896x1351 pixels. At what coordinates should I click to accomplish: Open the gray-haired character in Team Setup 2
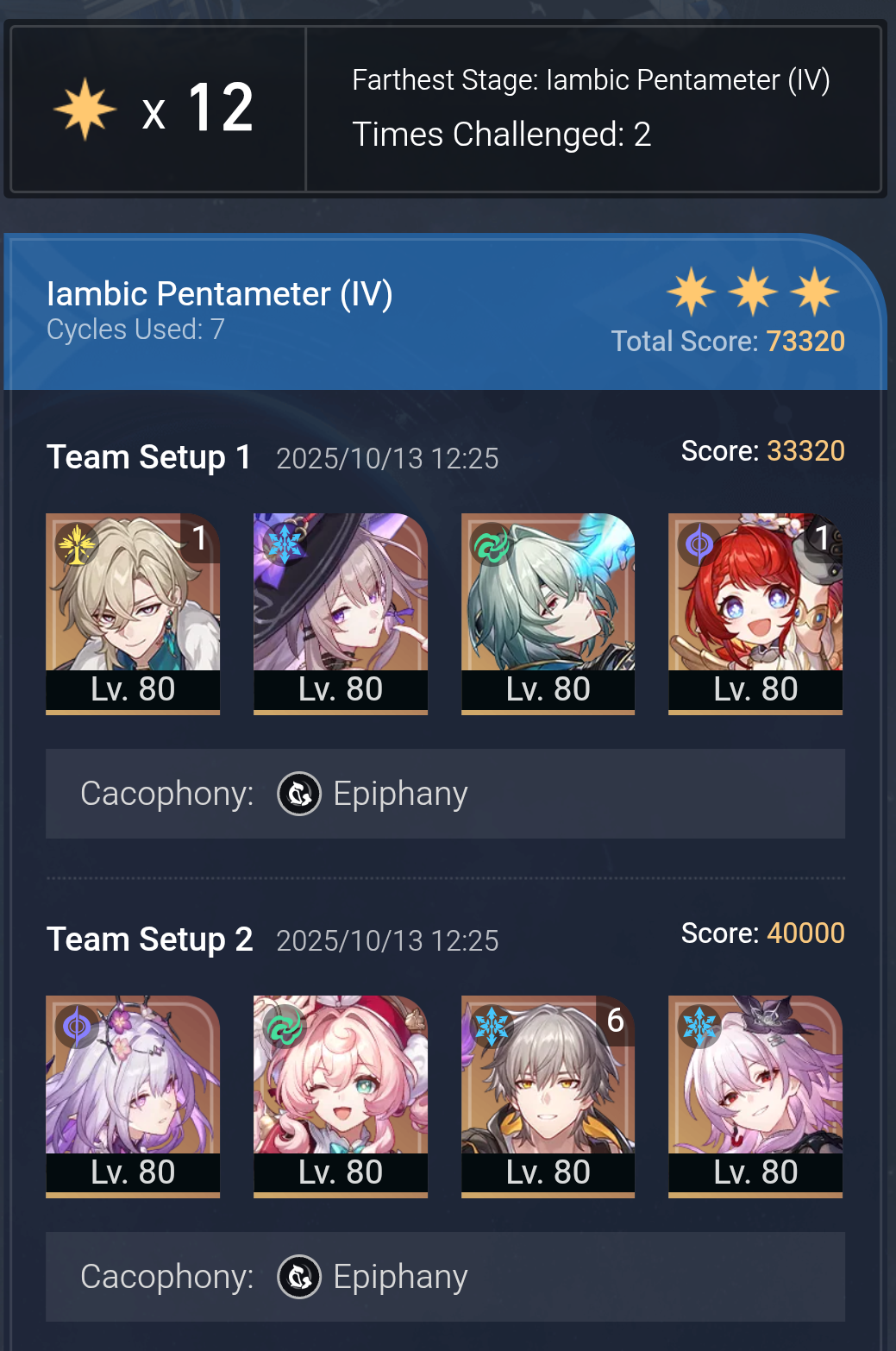tap(548, 1096)
